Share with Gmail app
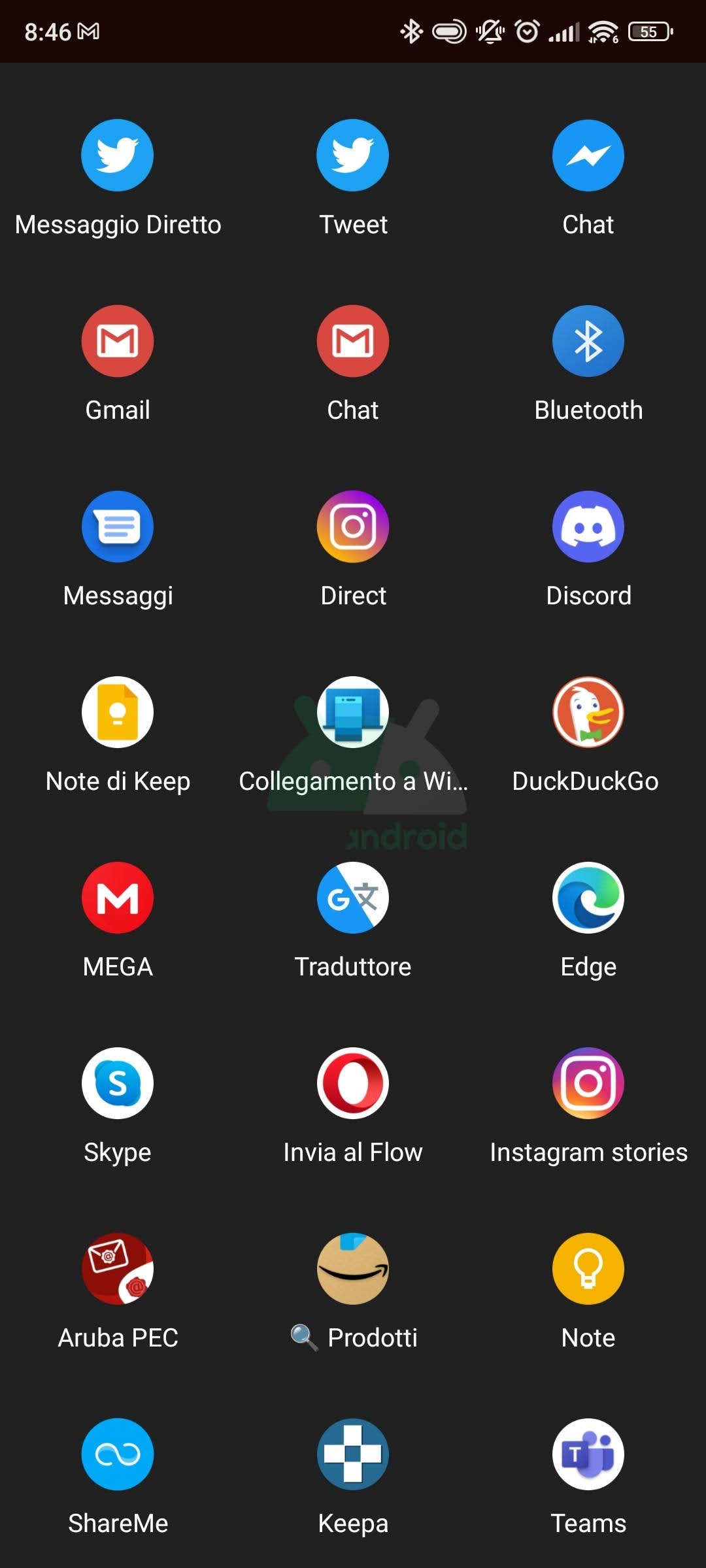 click(118, 341)
